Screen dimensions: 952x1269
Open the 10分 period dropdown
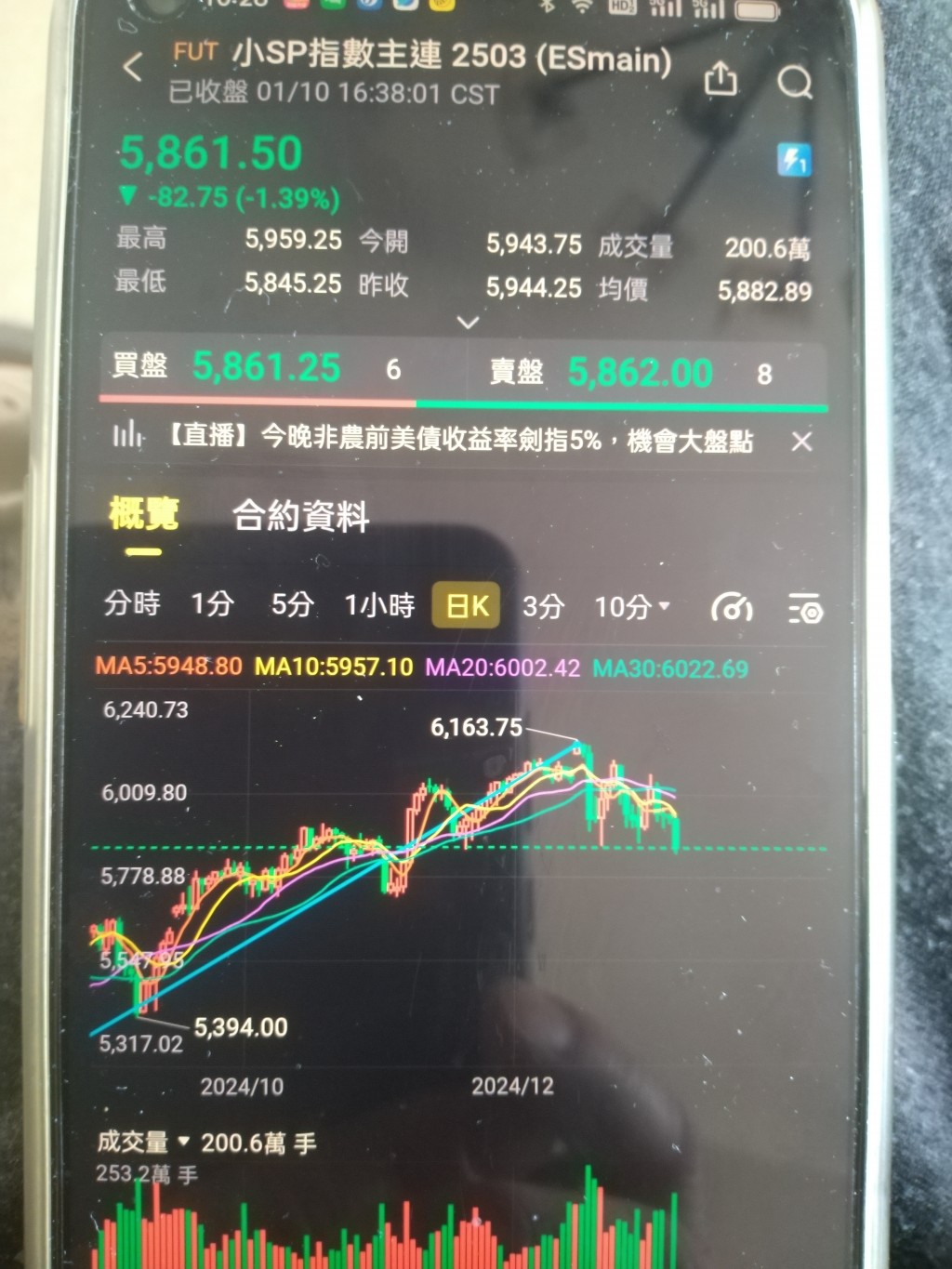coord(631,607)
